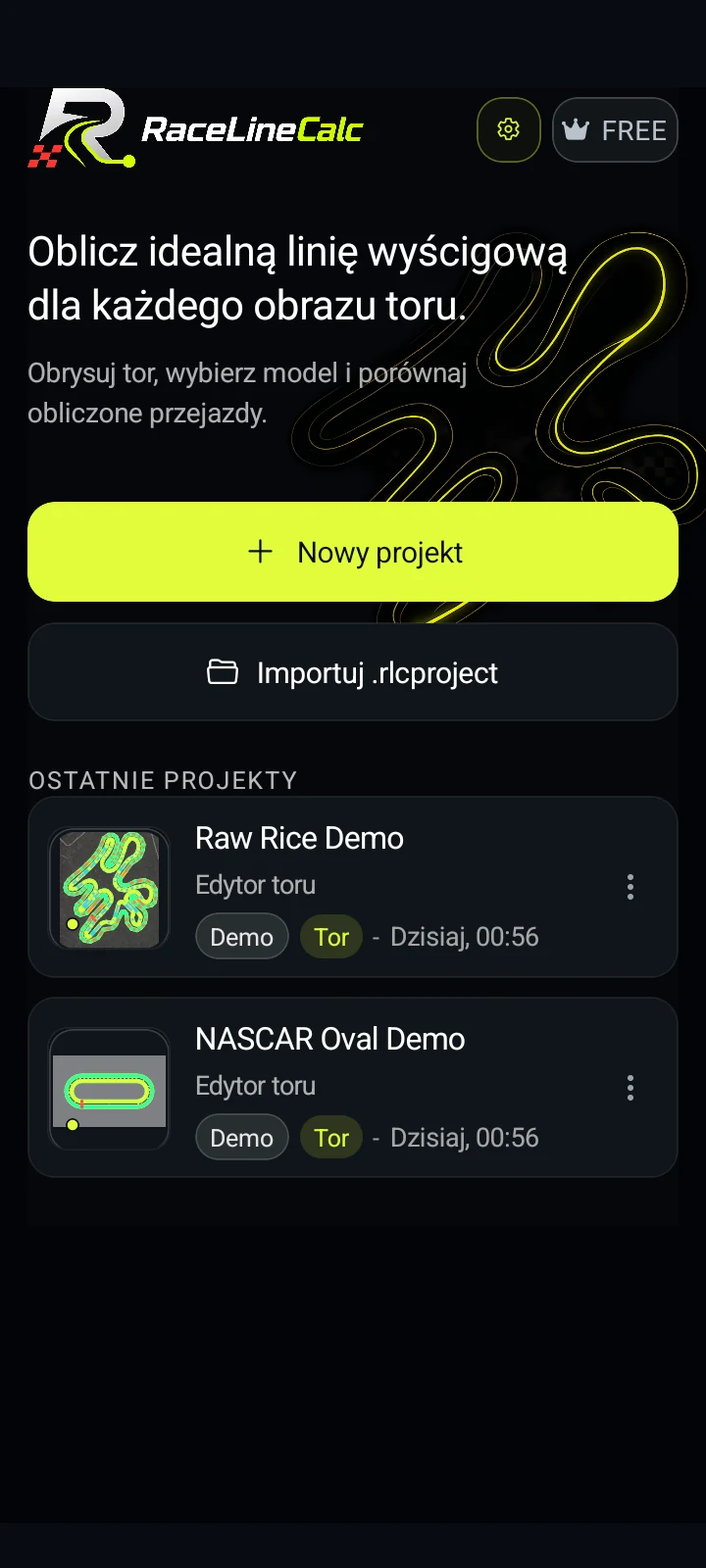Tap Importuj .rlcproject to import a project
Viewport: 706px width, 1568px height.
tap(353, 672)
